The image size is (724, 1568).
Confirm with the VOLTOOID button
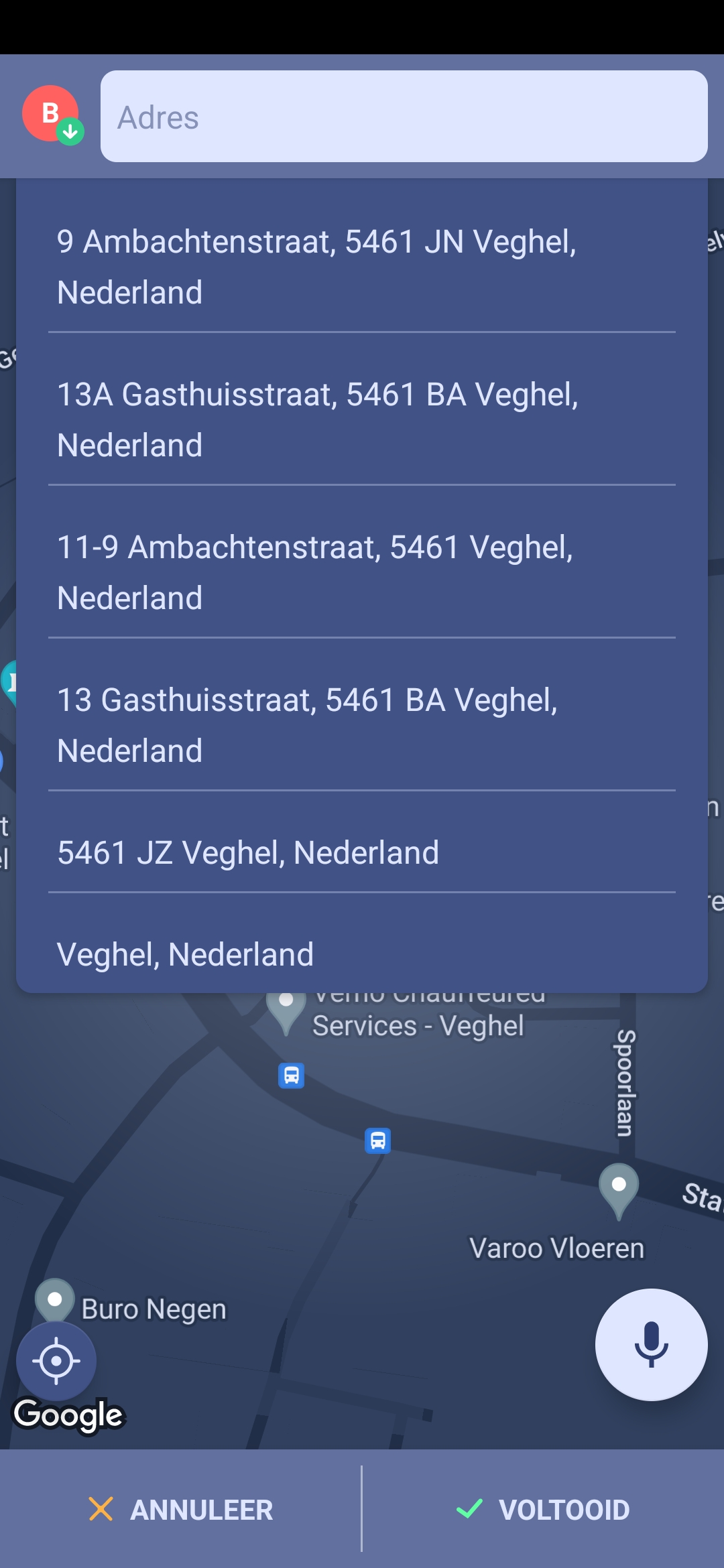(543, 1510)
